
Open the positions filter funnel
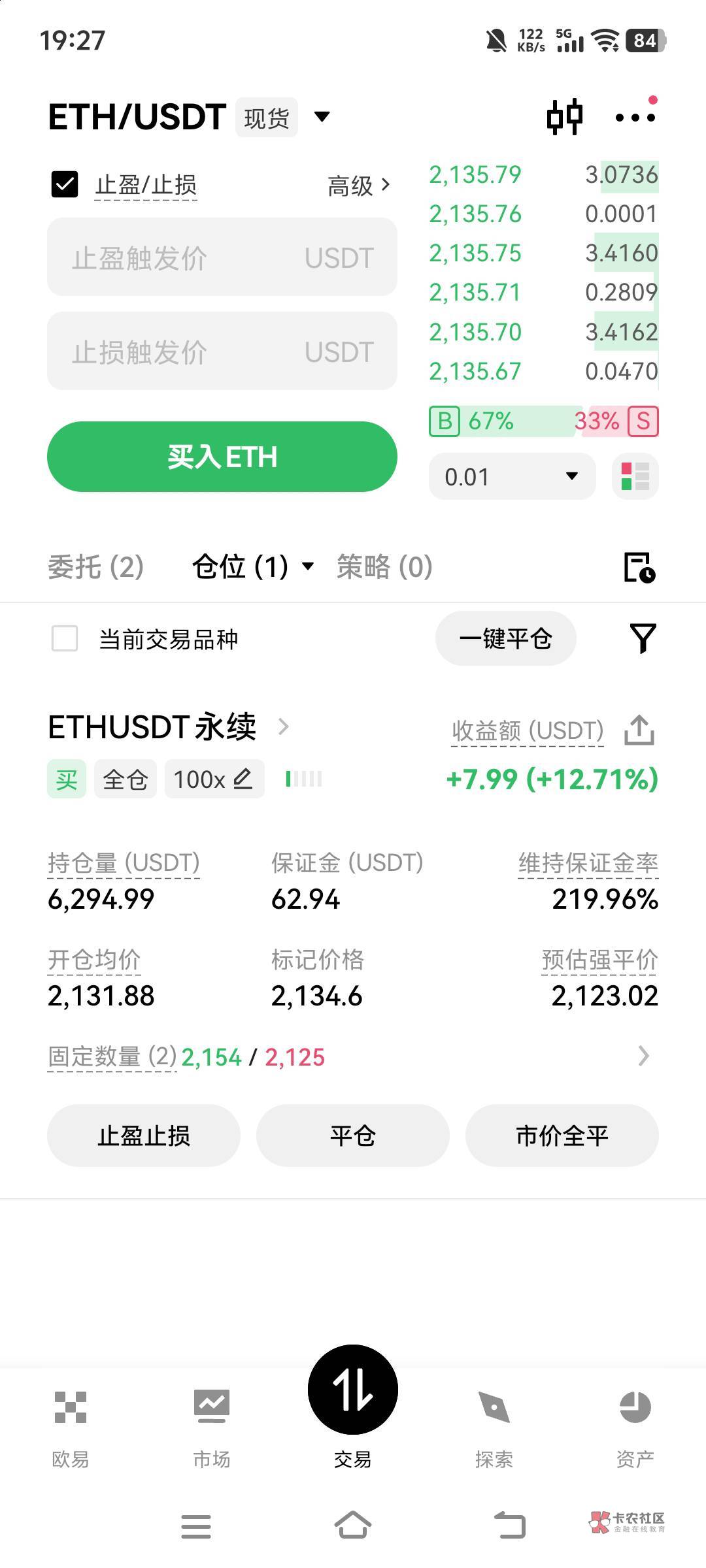coord(643,638)
